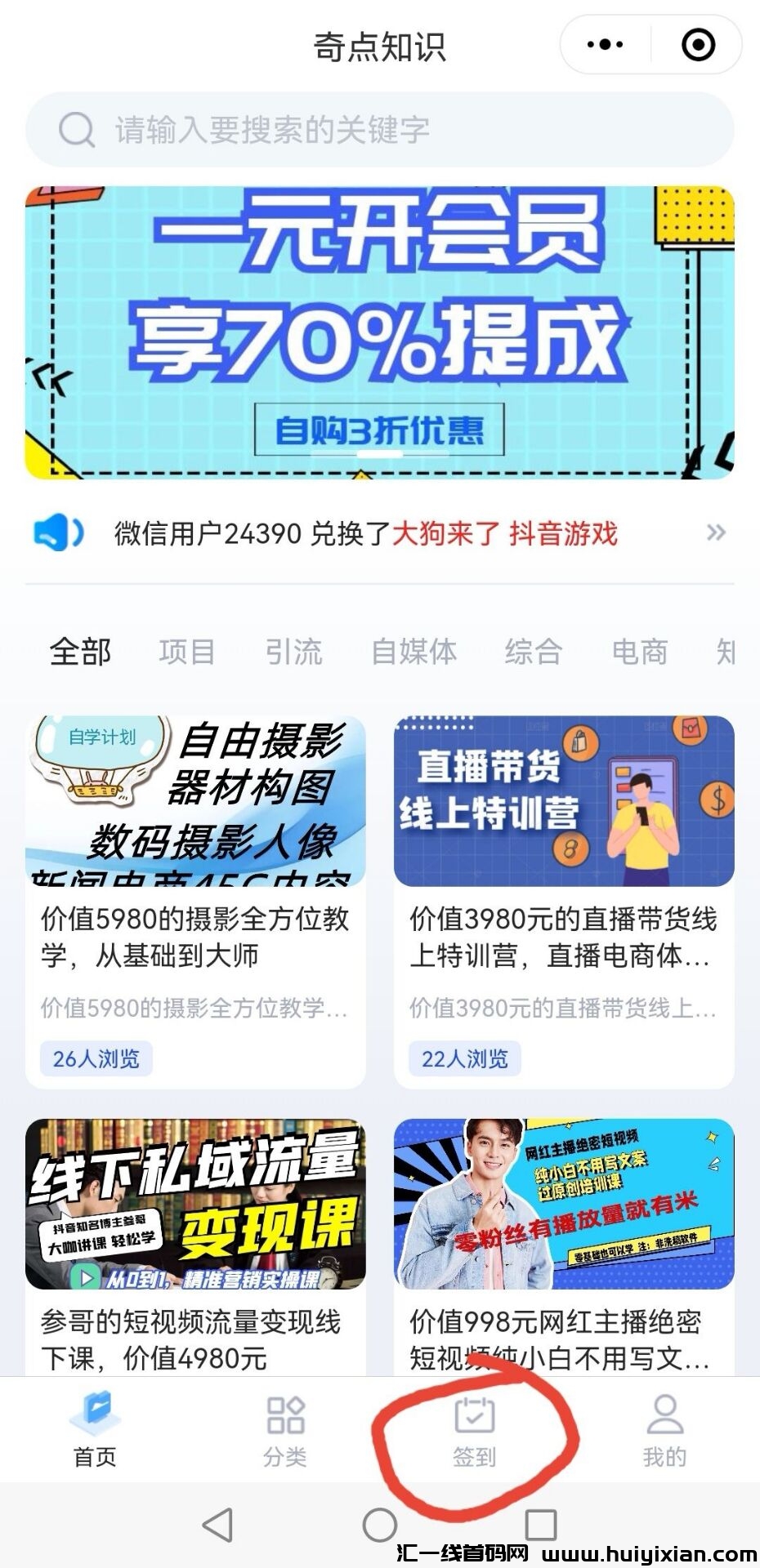Open the 直播带货线上特训营 course card
The width and height of the screenshot is (760, 1568).
pos(564,902)
